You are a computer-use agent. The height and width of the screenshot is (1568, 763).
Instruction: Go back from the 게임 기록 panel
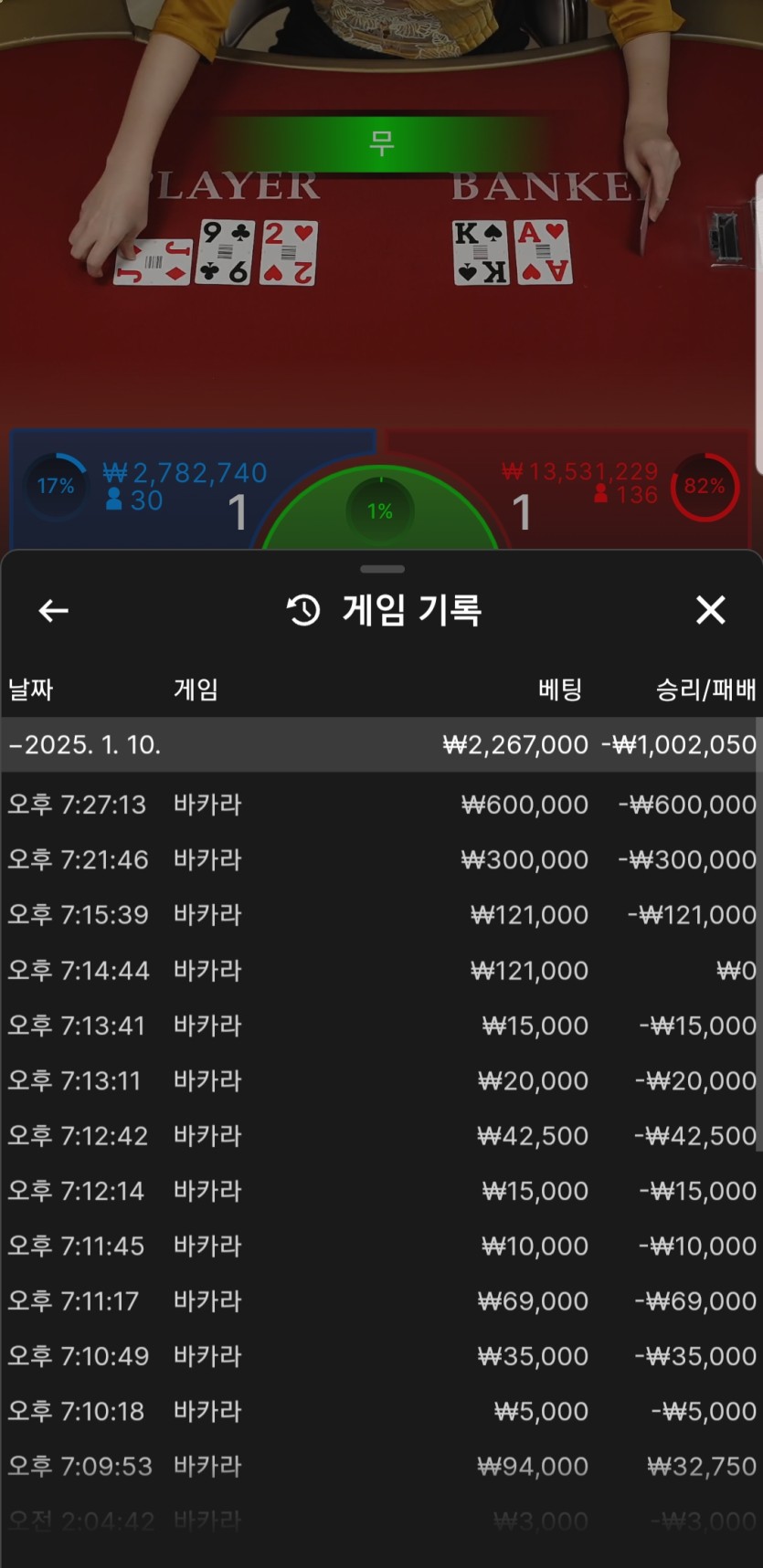point(54,610)
